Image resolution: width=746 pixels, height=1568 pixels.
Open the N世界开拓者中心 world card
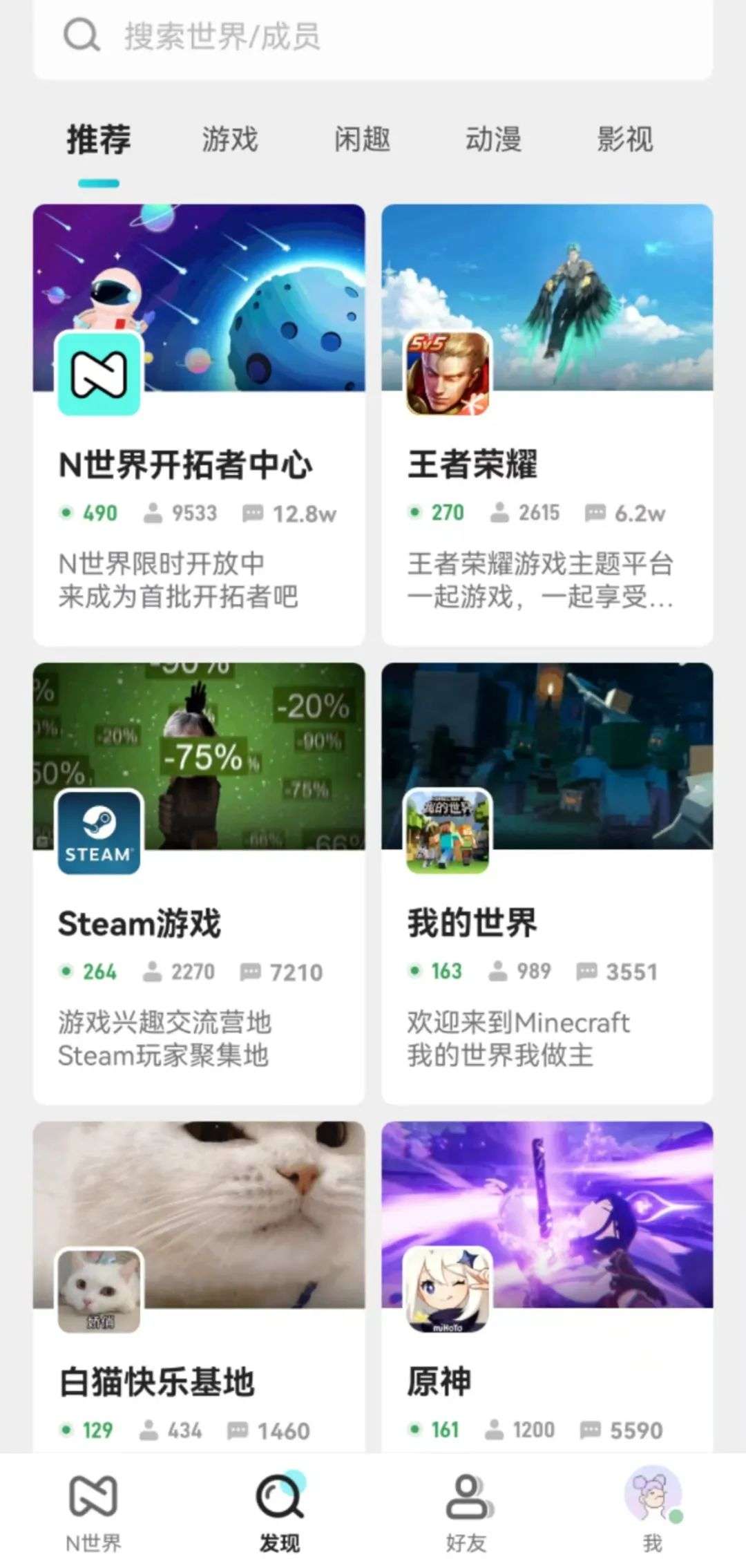pyautogui.click(x=199, y=463)
